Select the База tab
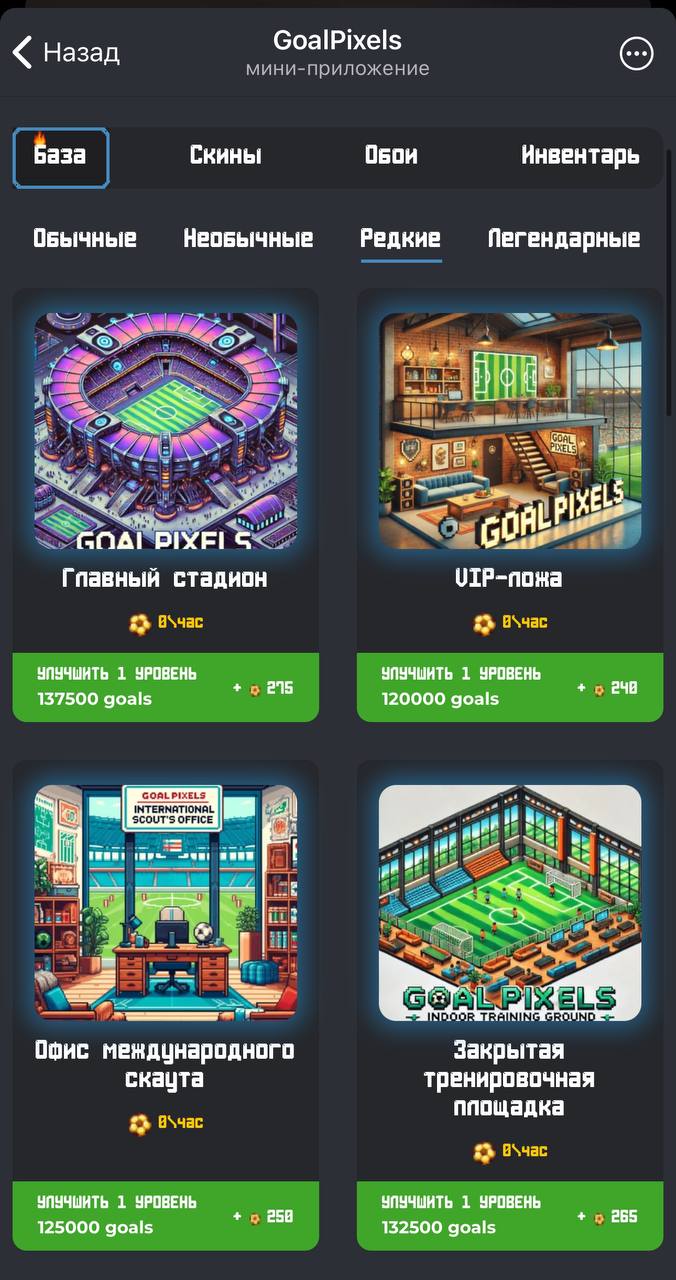Viewport: 676px width, 1280px height. 61,157
